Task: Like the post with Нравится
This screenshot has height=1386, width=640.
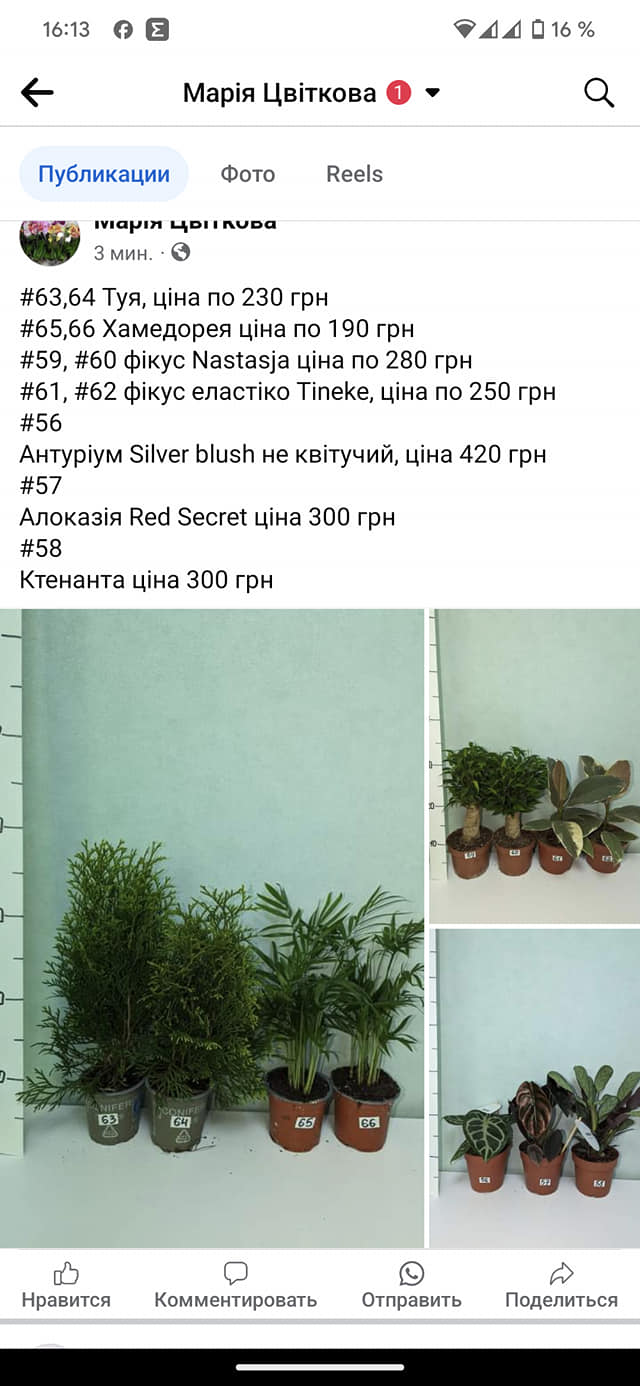Action: click(66, 1286)
